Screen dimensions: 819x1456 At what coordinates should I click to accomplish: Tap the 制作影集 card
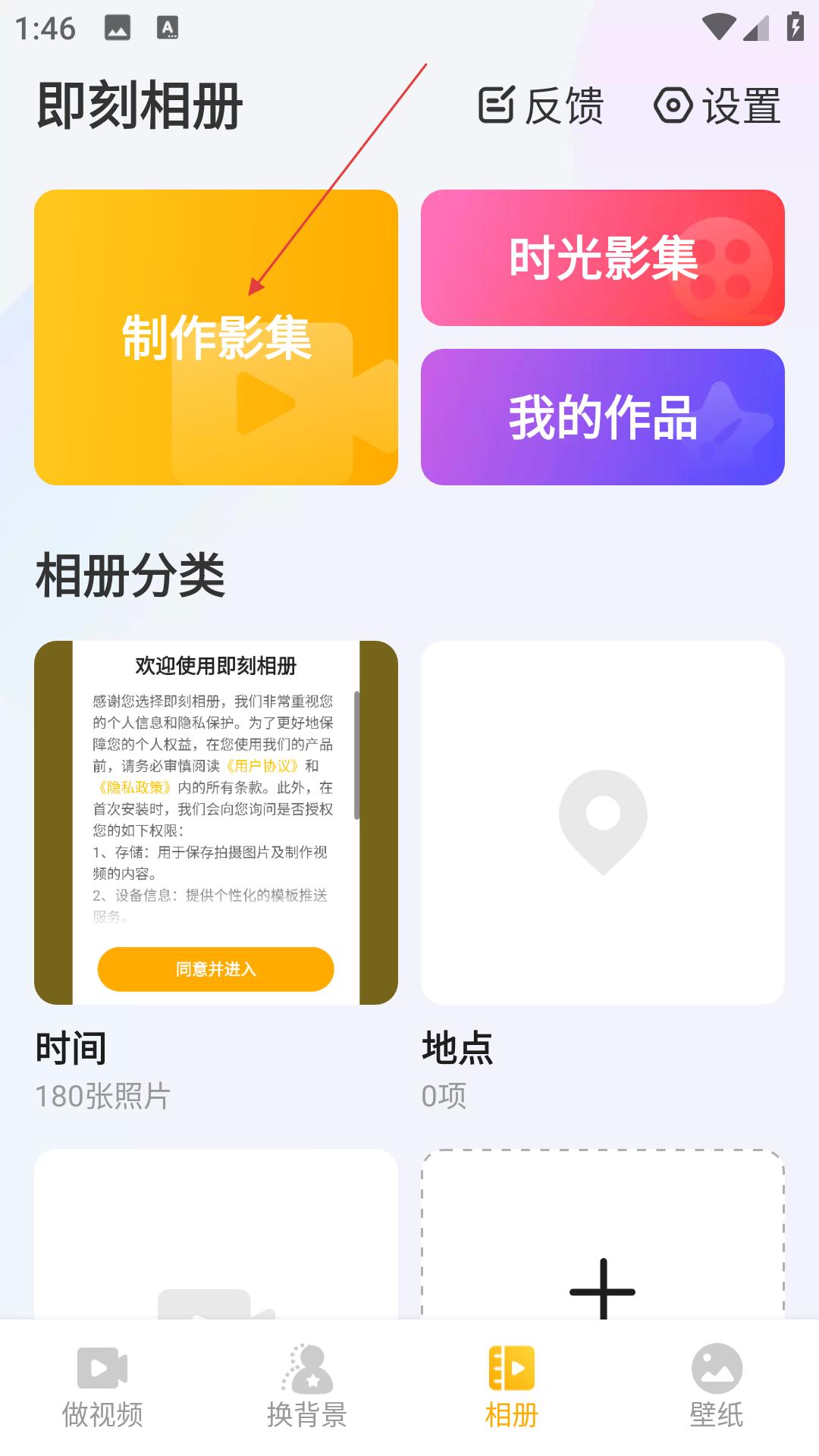pos(216,337)
